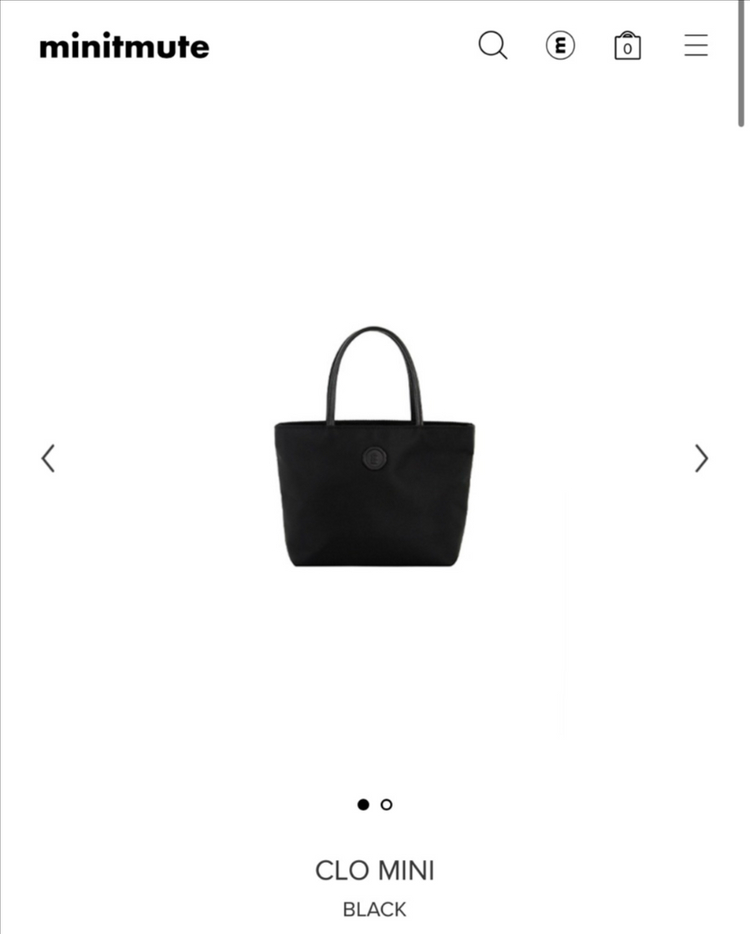Go to minitmute home via logo

[x=124, y=47]
